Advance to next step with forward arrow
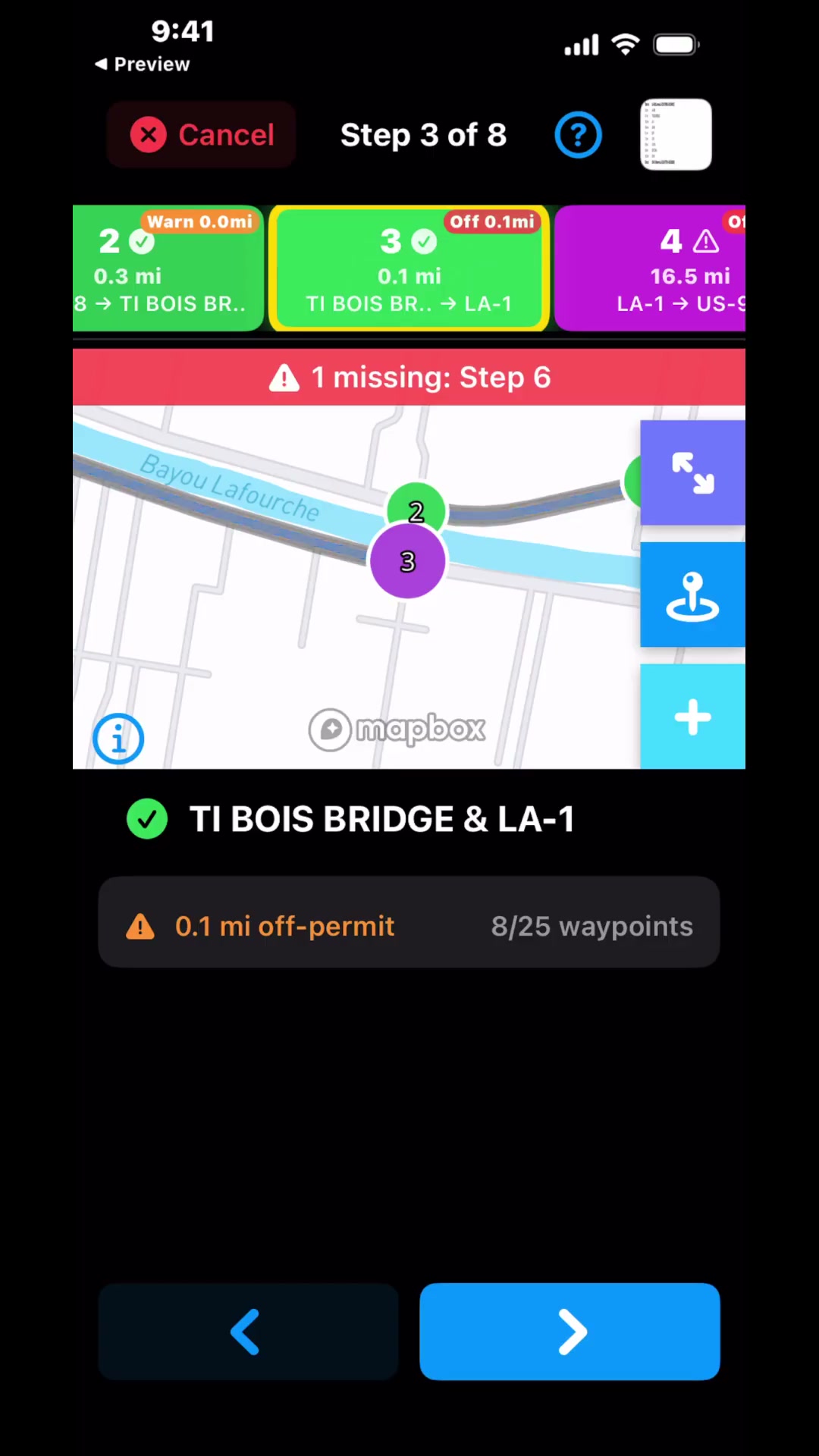Image resolution: width=819 pixels, height=1456 pixels. click(x=570, y=1331)
